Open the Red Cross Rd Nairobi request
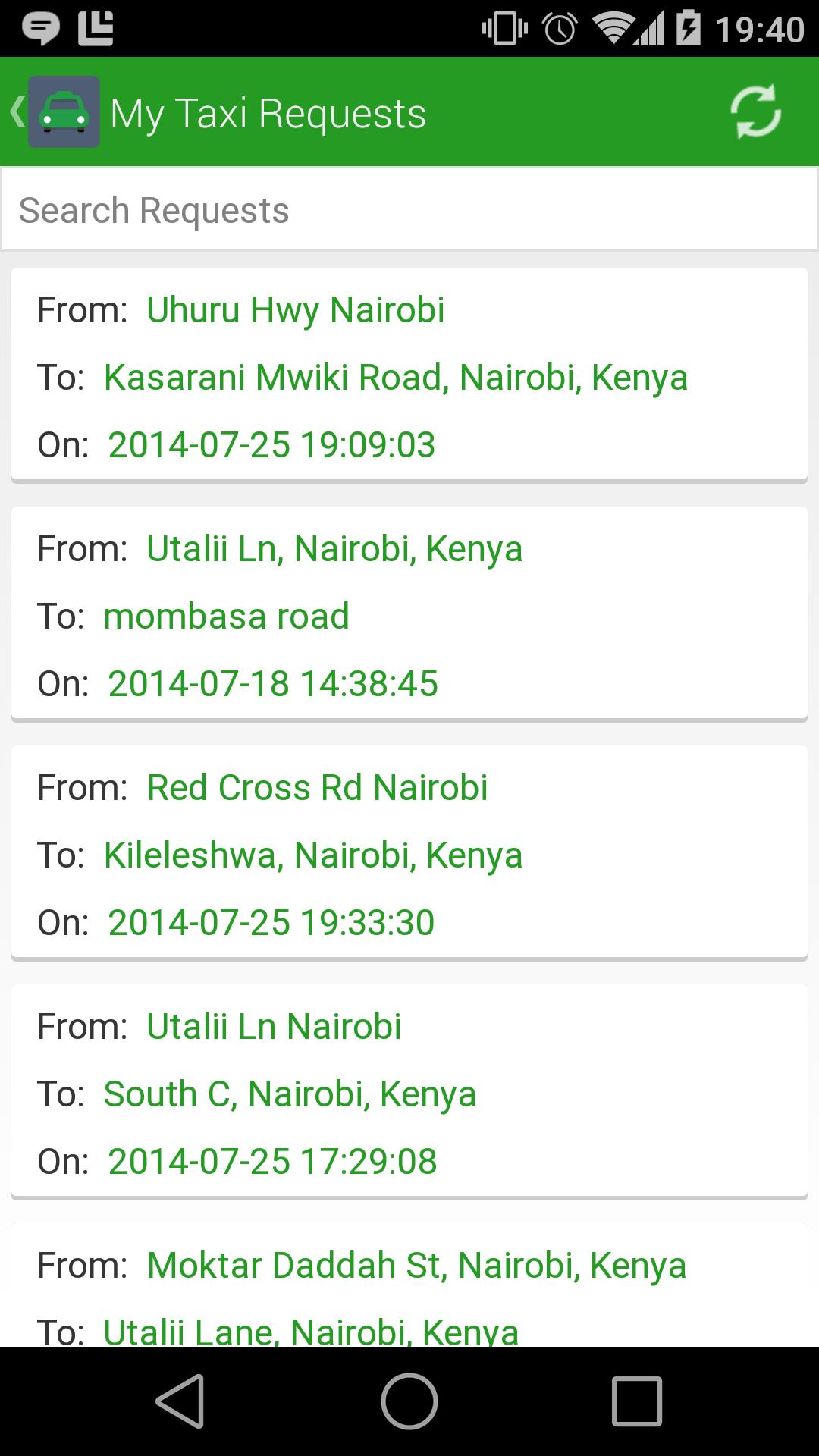819x1456 pixels. [x=317, y=787]
